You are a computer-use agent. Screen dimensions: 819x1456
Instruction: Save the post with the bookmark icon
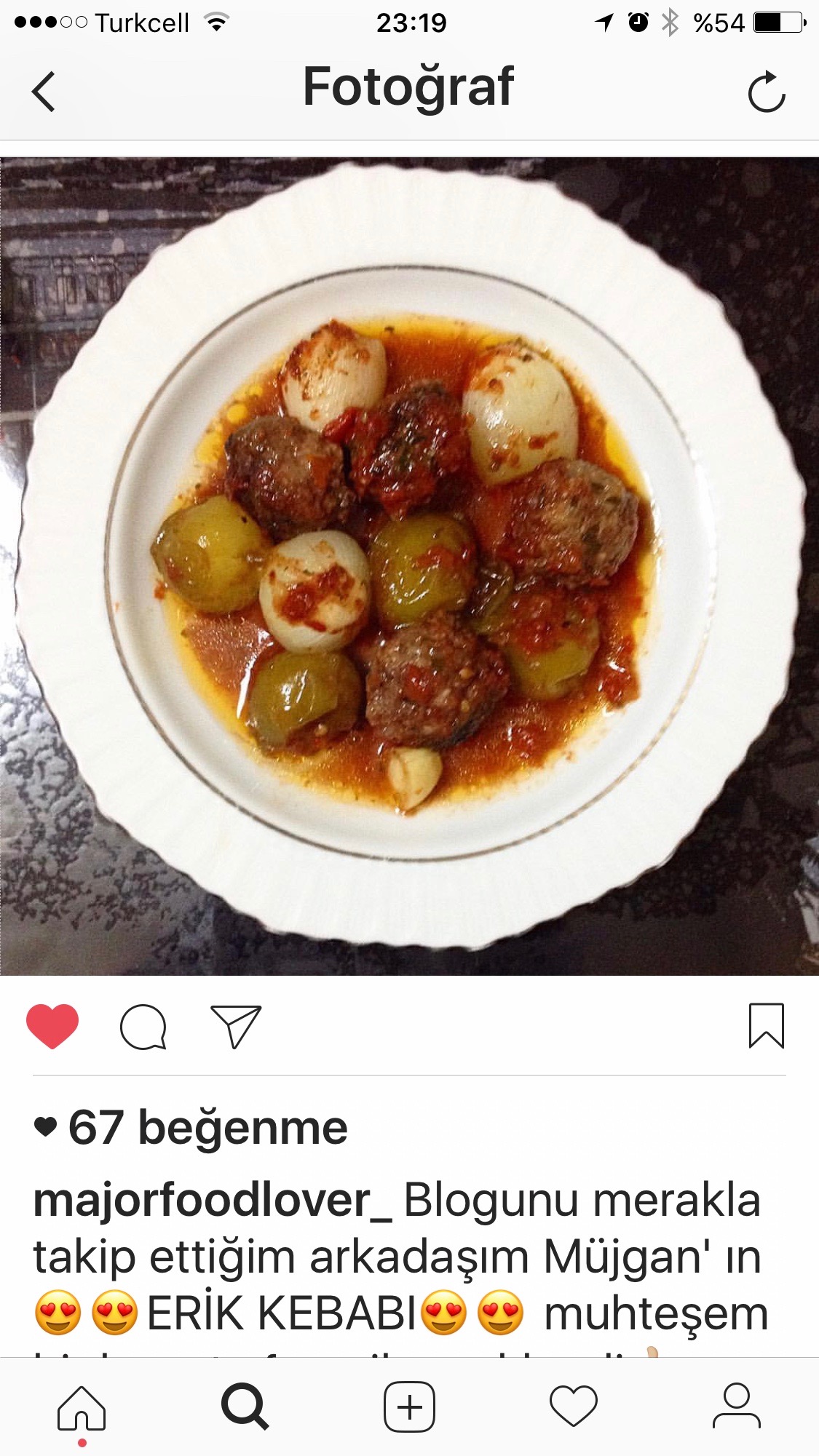(x=767, y=1026)
